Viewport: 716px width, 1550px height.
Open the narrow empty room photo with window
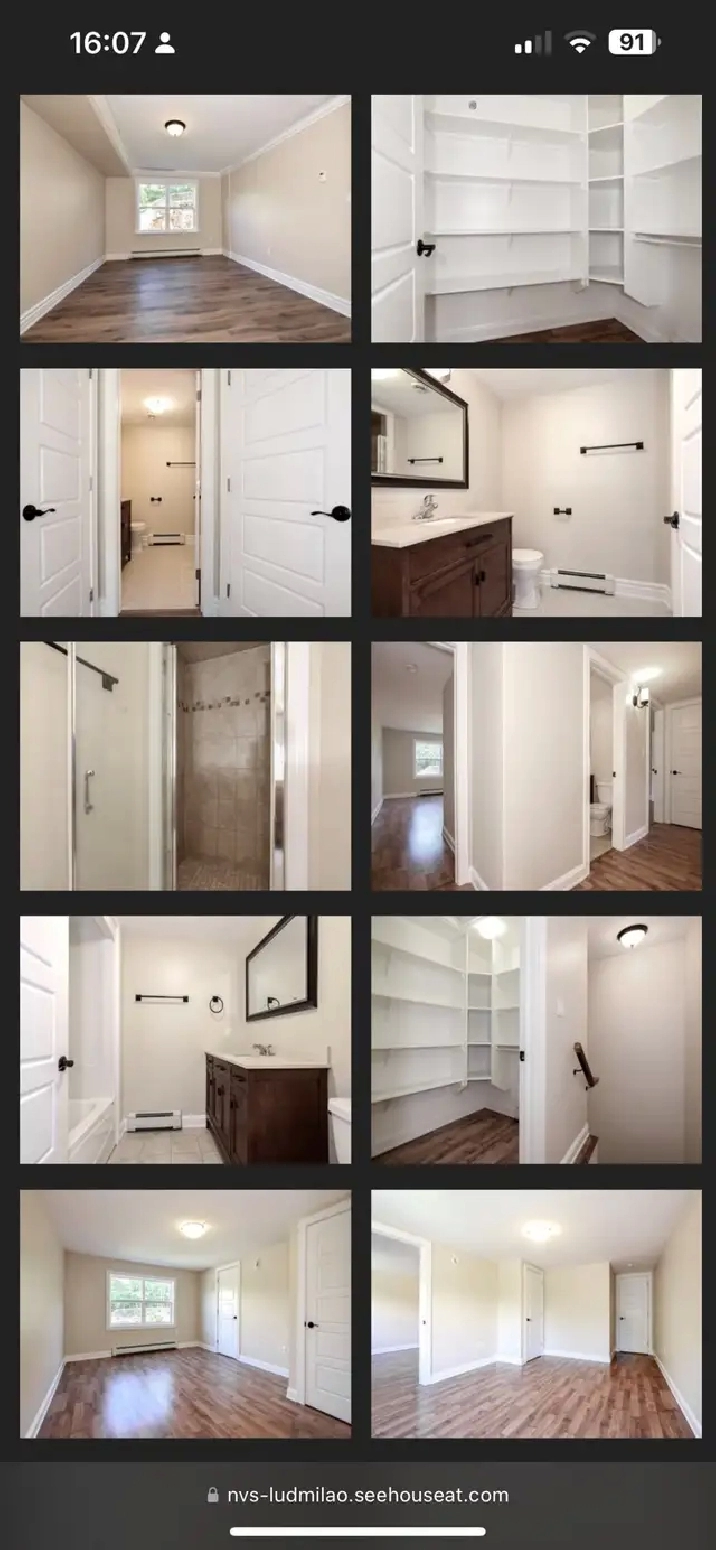[185, 219]
